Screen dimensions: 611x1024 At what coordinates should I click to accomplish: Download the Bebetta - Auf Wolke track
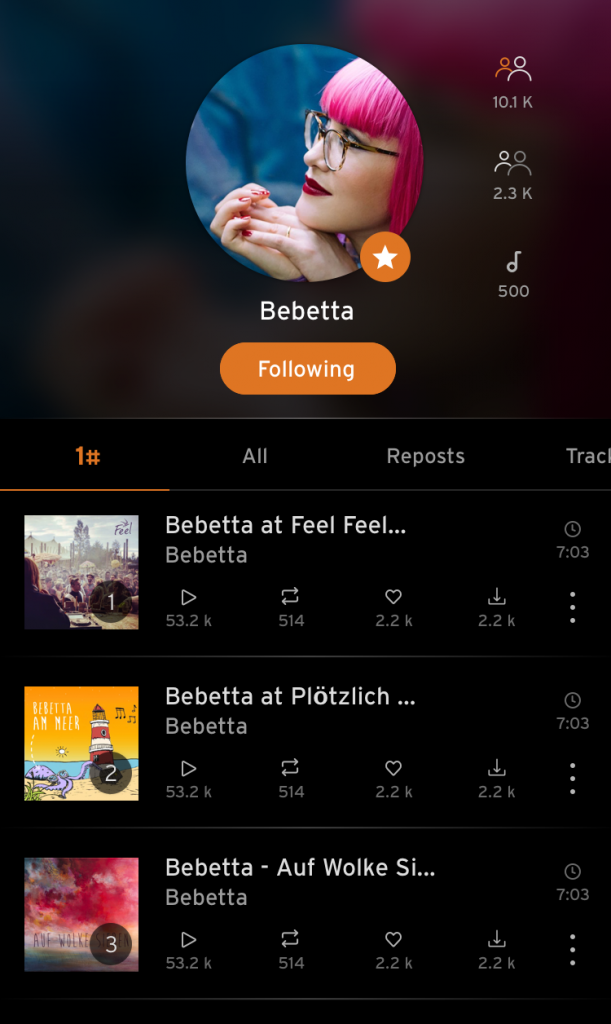(496, 939)
